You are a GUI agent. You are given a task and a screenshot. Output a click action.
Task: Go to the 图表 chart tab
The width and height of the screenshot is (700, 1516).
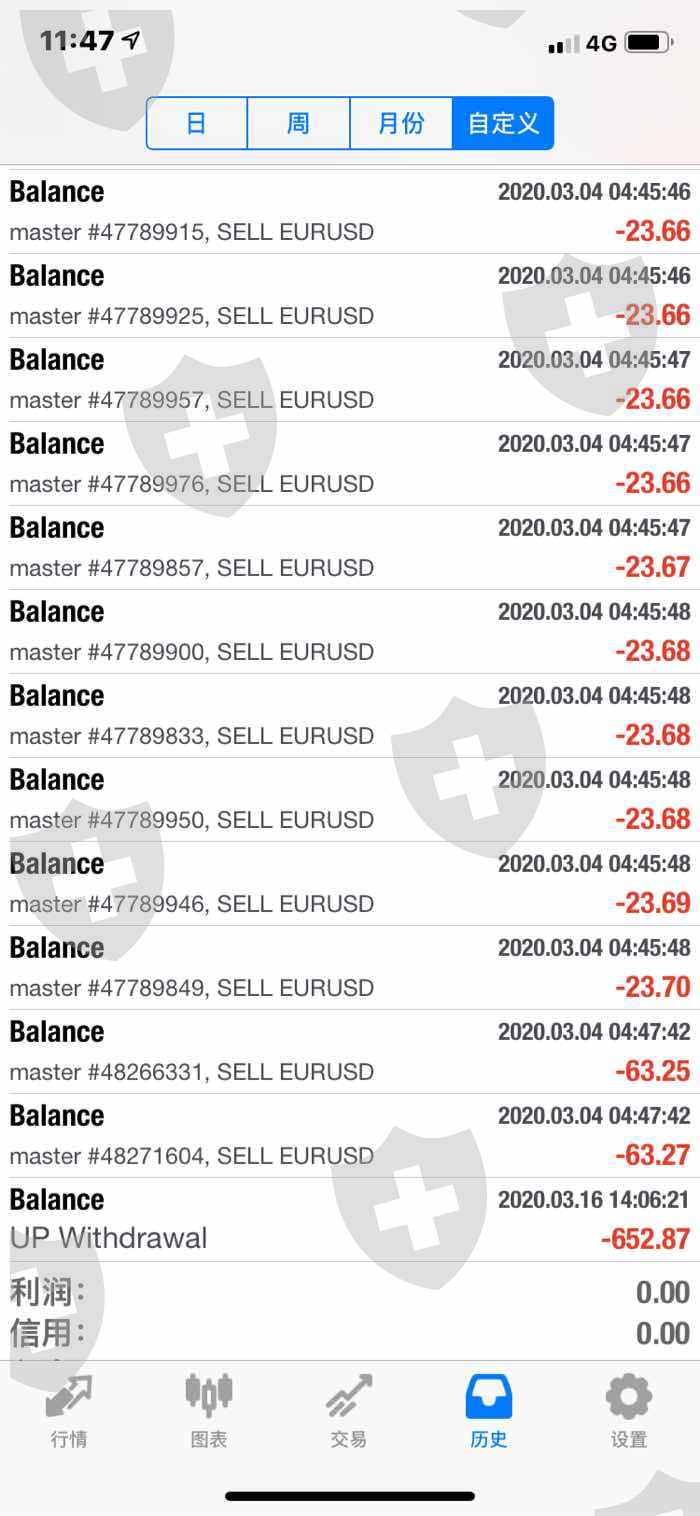(x=209, y=1411)
